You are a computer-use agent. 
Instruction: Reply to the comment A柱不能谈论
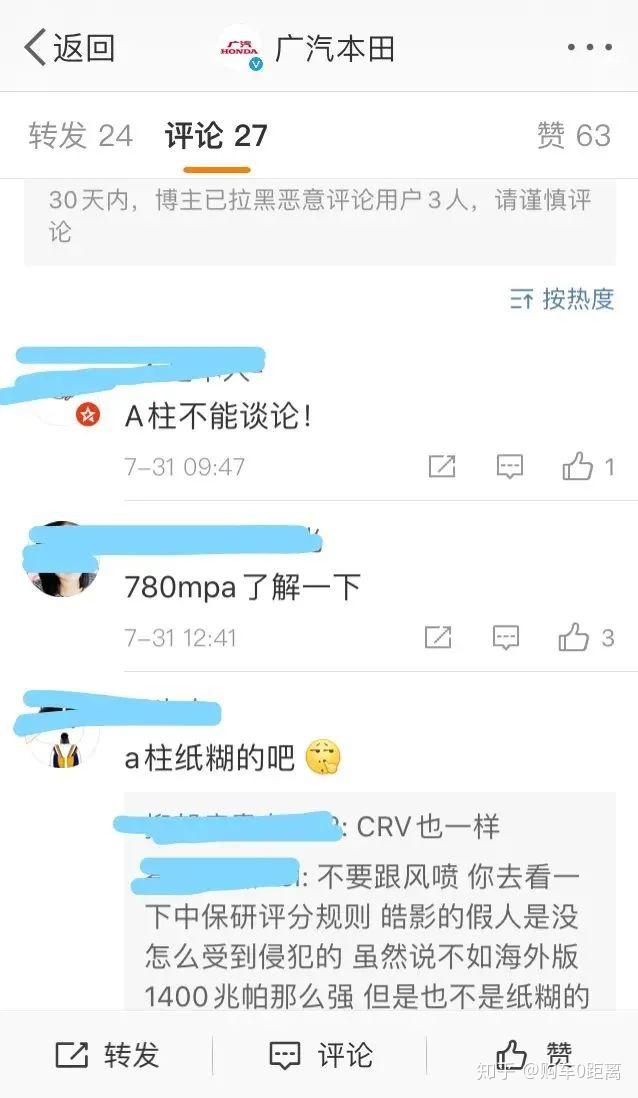tap(510, 466)
